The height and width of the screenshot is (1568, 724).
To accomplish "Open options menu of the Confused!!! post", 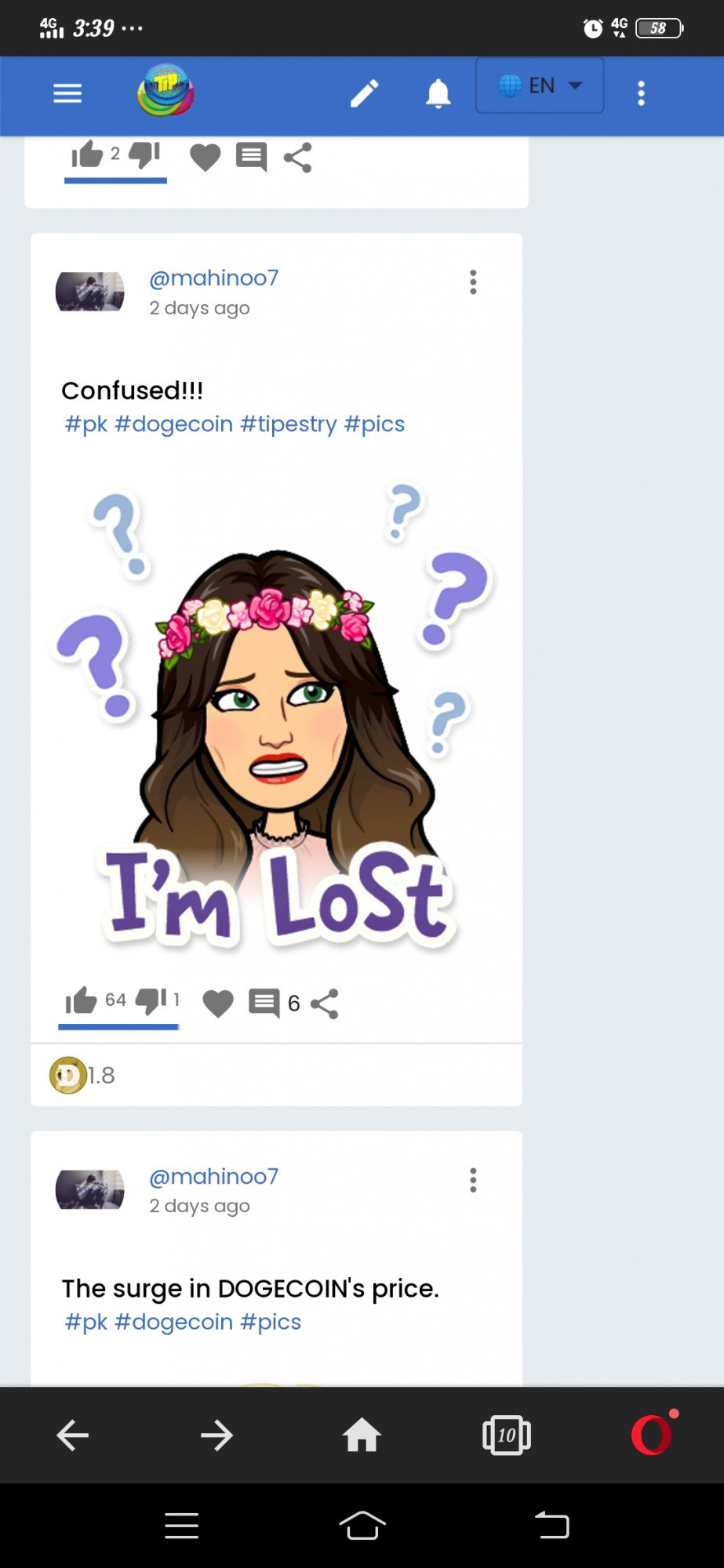I will pos(473,282).
